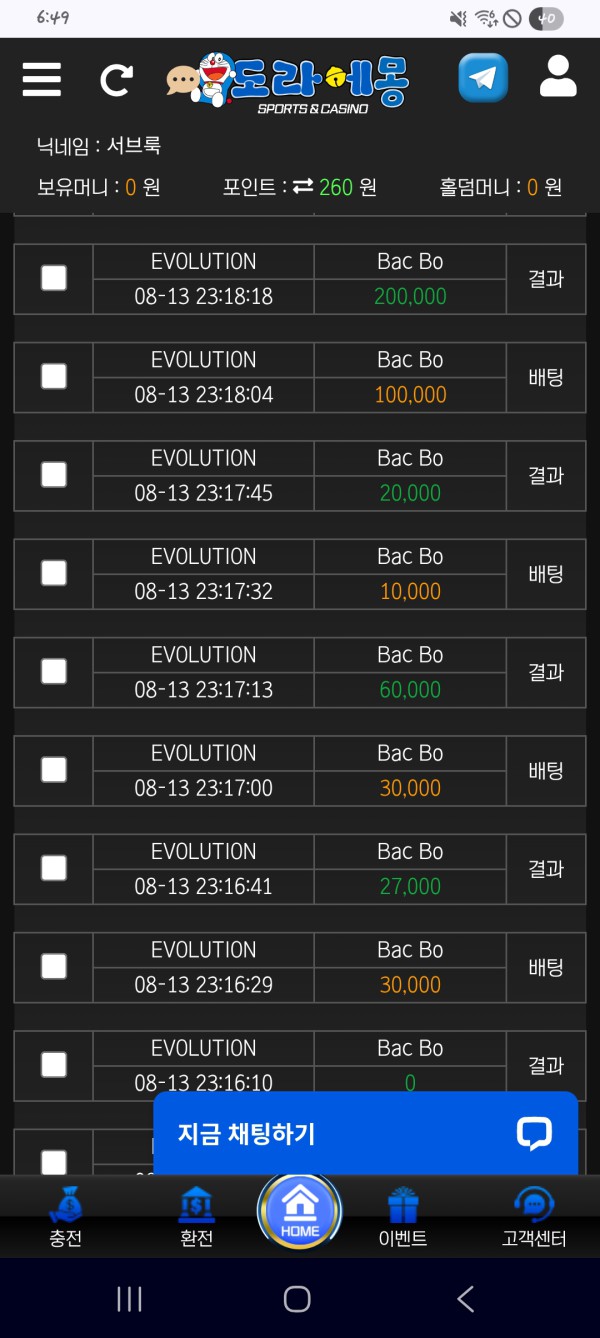Mark the 23:17:32 entry checkbox
Viewport: 600px width, 1338px height.
pyautogui.click(x=54, y=573)
